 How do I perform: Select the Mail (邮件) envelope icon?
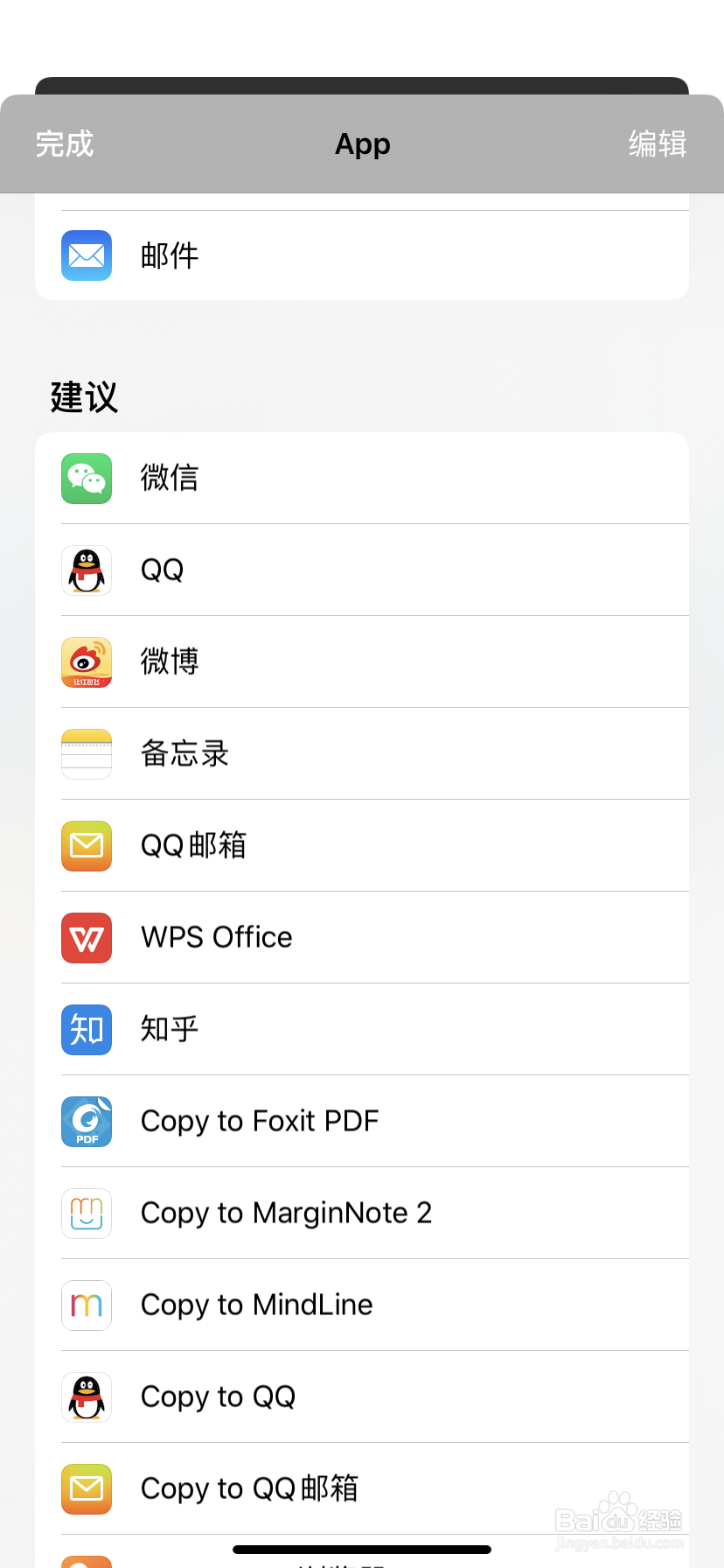pyautogui.click(x=86, y=255)
